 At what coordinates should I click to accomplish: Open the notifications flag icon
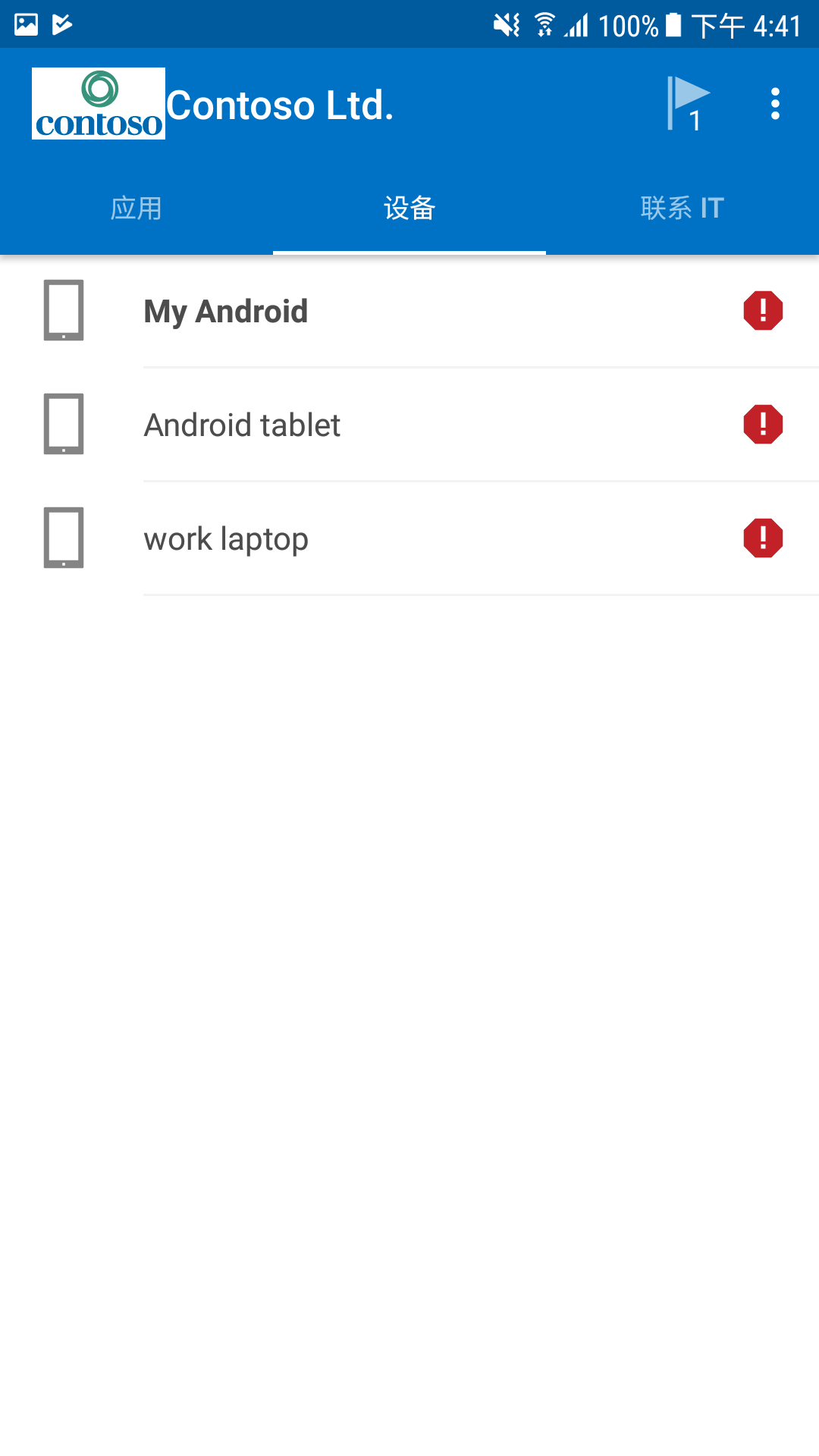(688, 104)
